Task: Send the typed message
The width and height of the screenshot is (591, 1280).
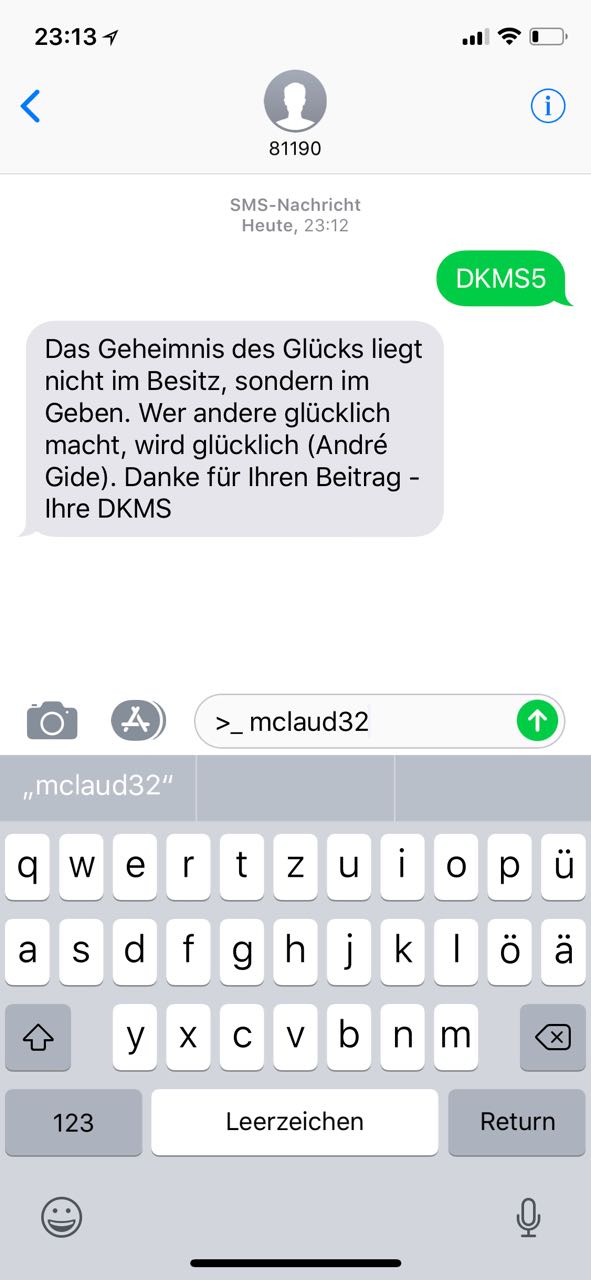Action: (537, 720)
